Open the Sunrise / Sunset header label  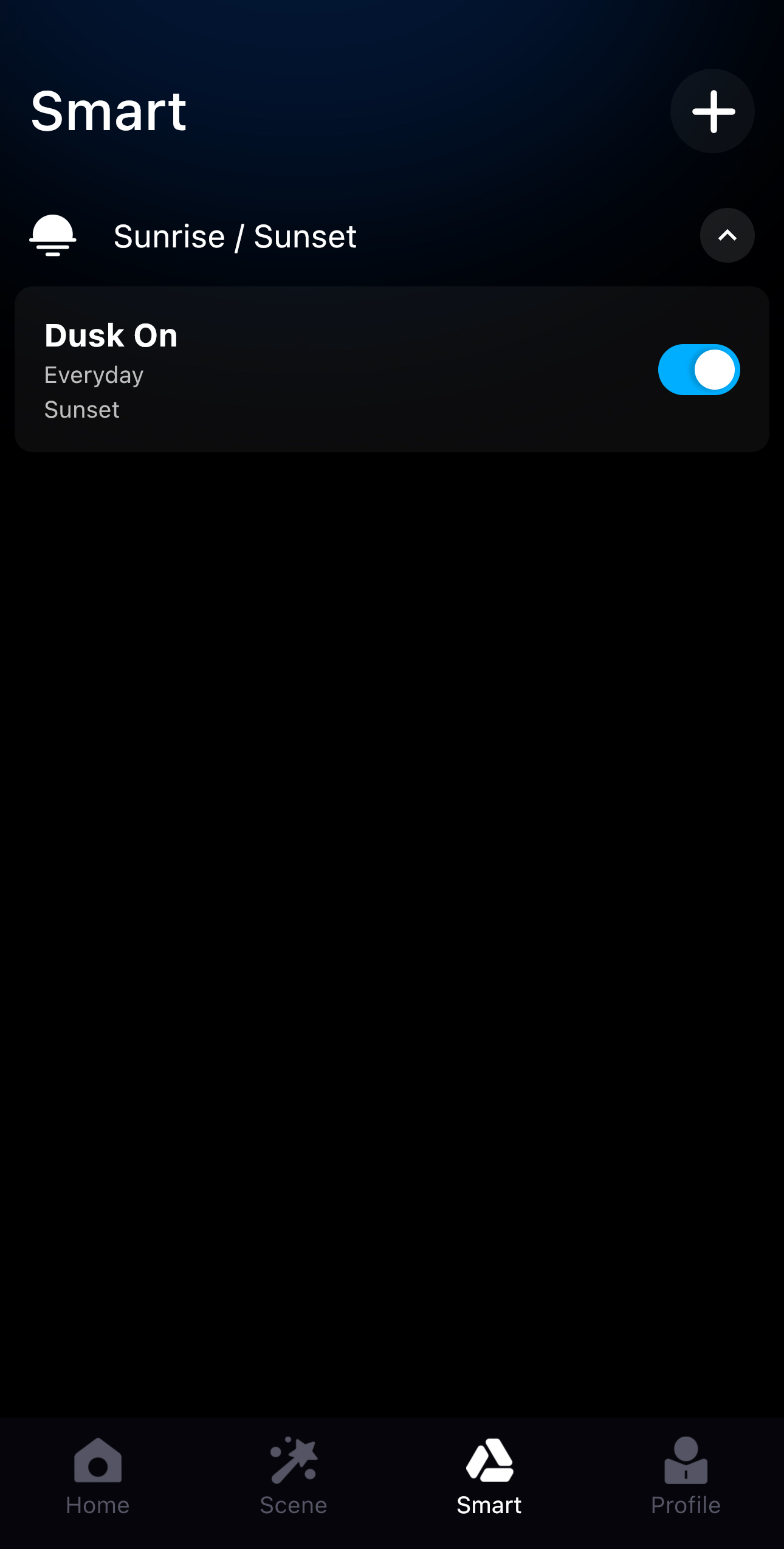point(236,236)
